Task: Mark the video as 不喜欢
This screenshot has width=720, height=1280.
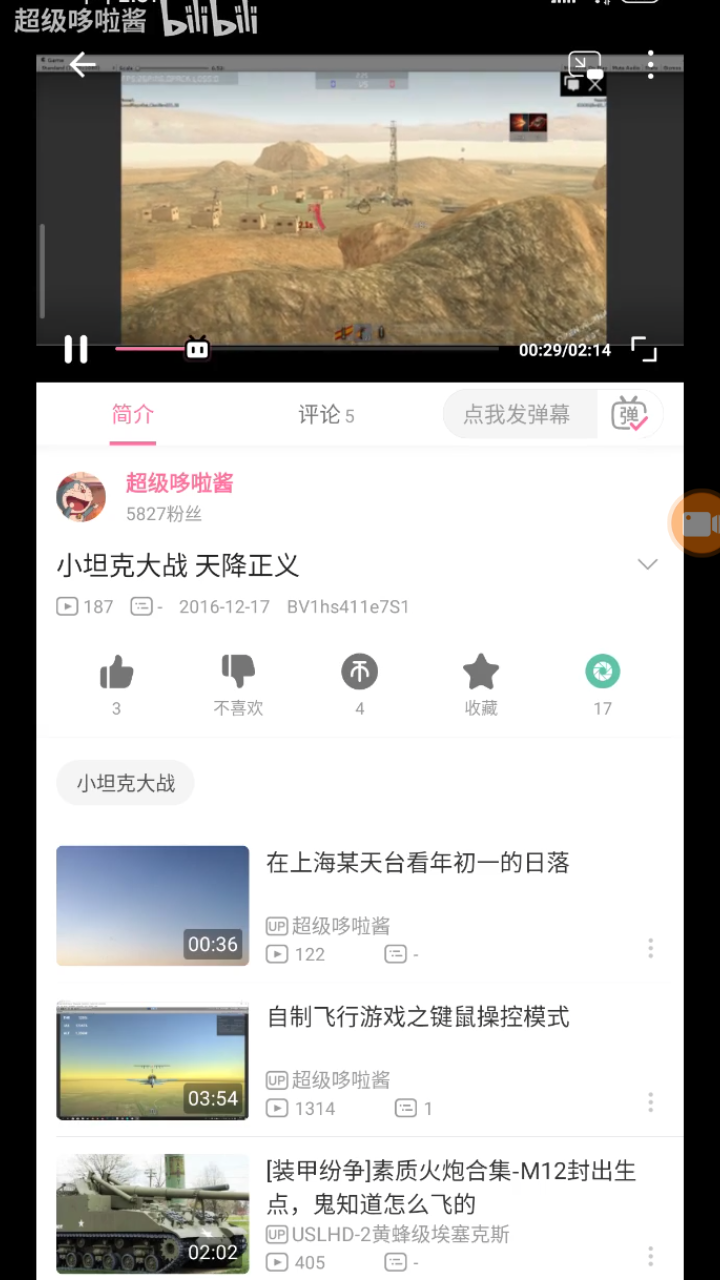Action: [x=238, y=672]
